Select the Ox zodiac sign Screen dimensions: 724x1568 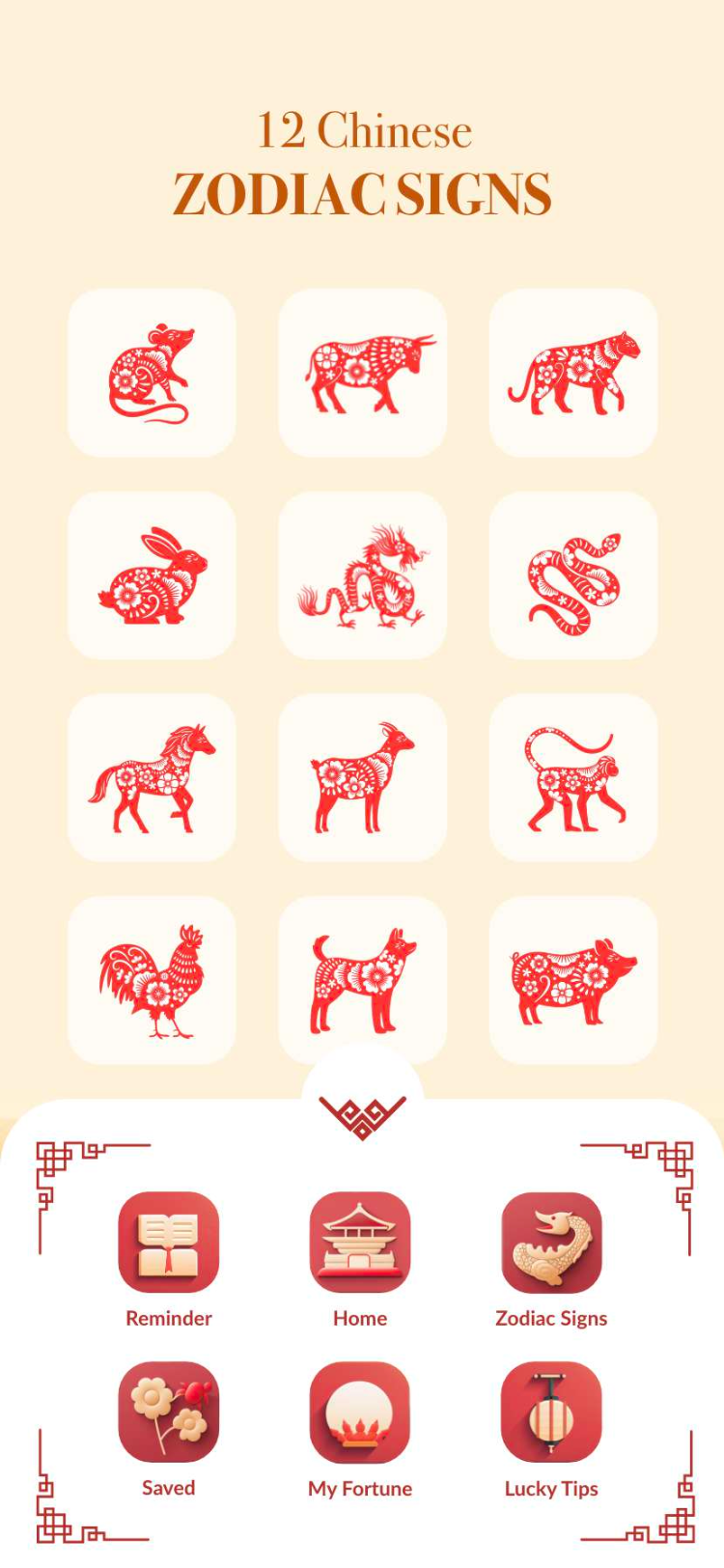click(x=362, y=373)
